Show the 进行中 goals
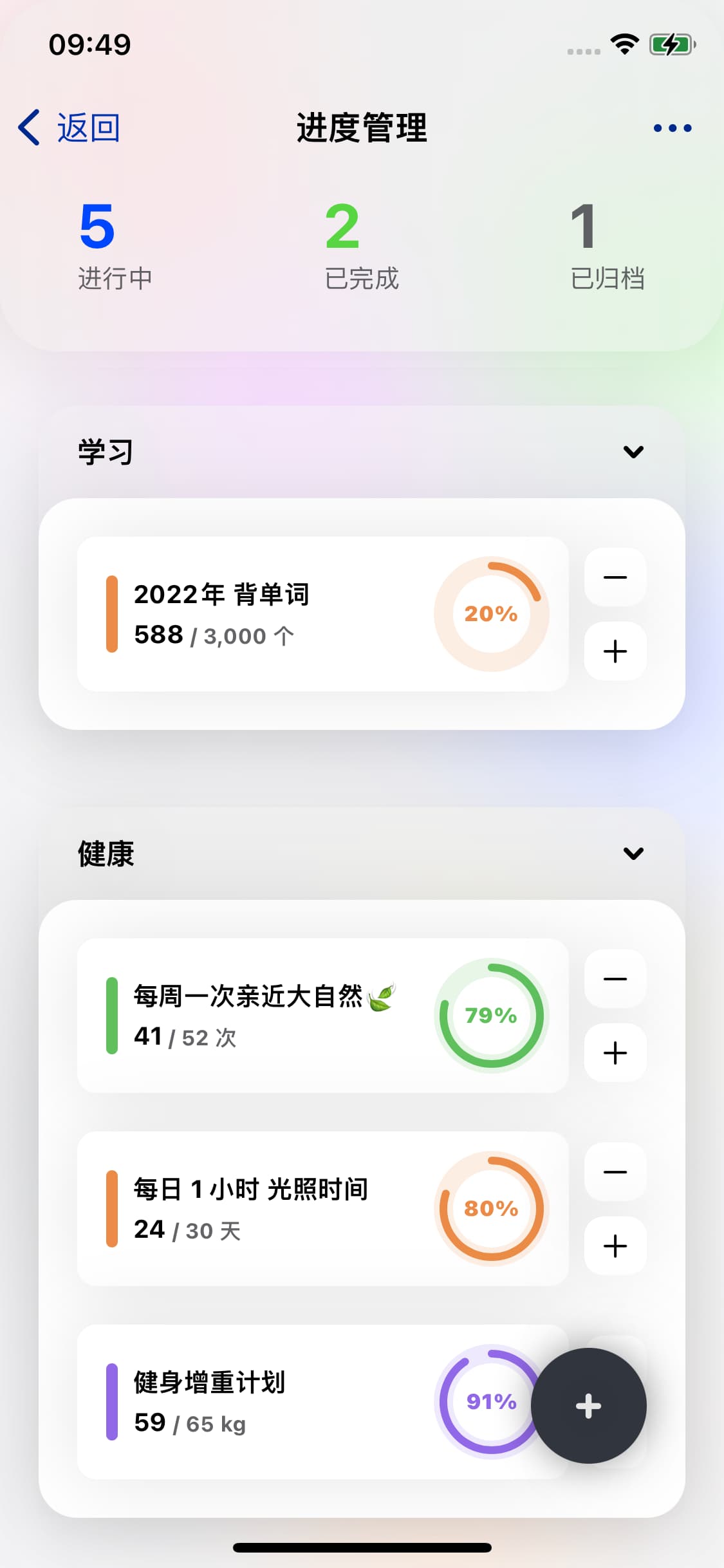Image resolution: width=724 pixels, height=1568 pixels. 115,245
